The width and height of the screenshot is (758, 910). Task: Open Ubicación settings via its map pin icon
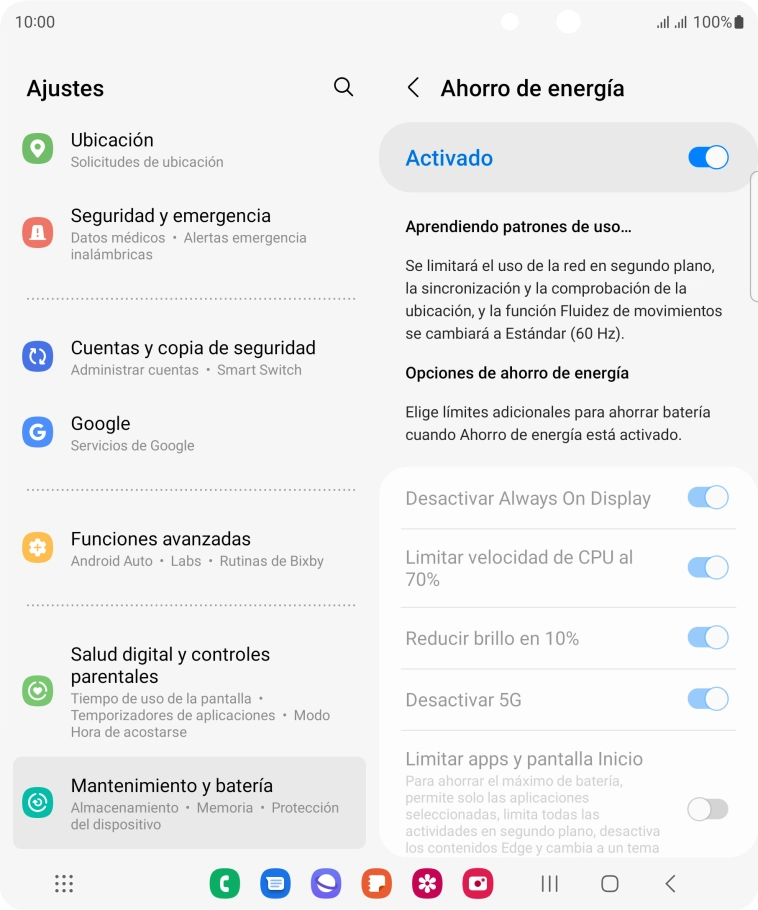tap(37, 148)
